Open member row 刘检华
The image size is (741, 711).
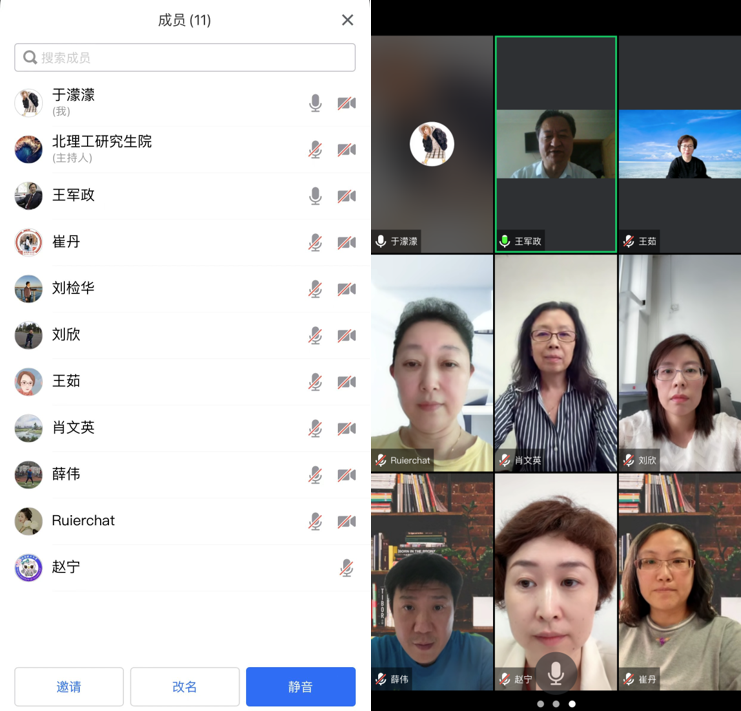coord(150,288)
